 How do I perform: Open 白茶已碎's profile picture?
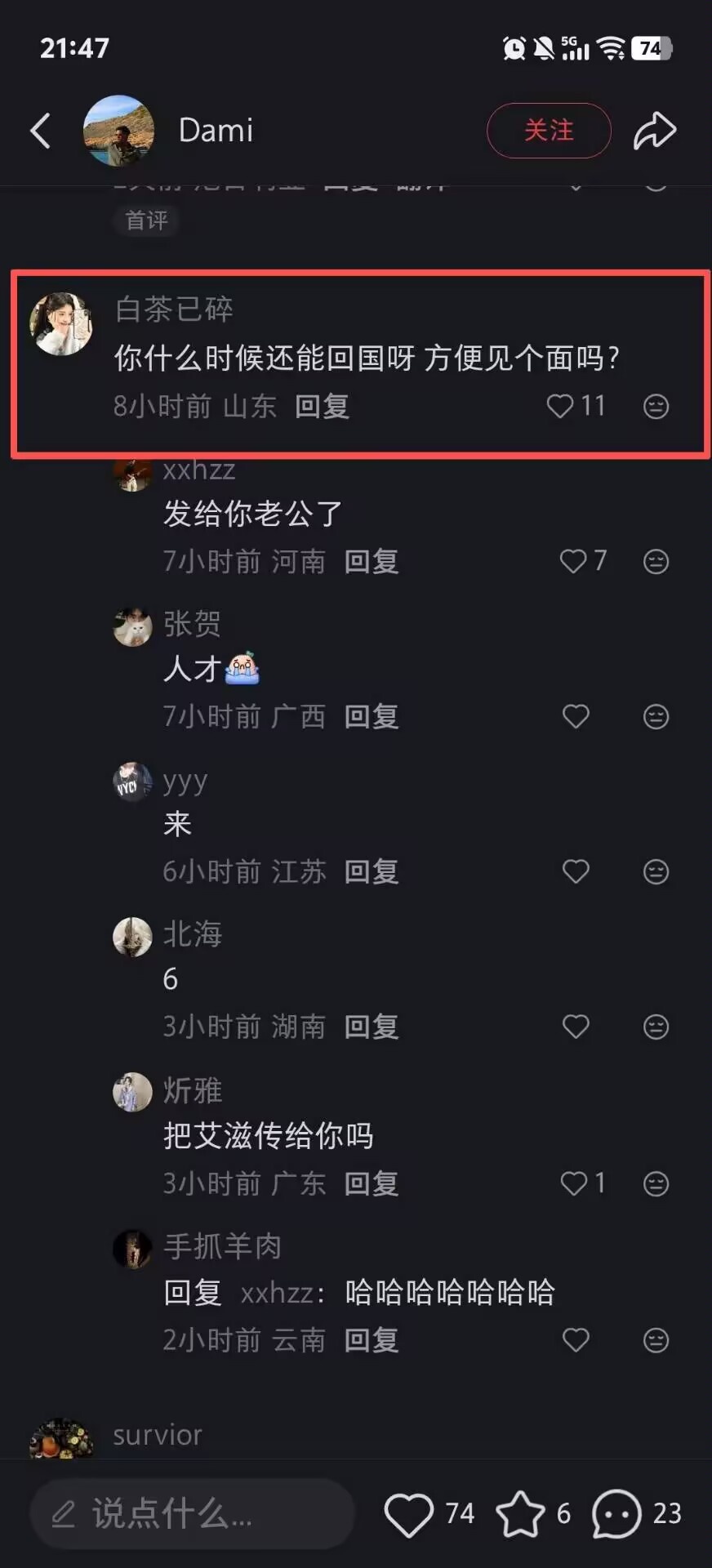61,324
